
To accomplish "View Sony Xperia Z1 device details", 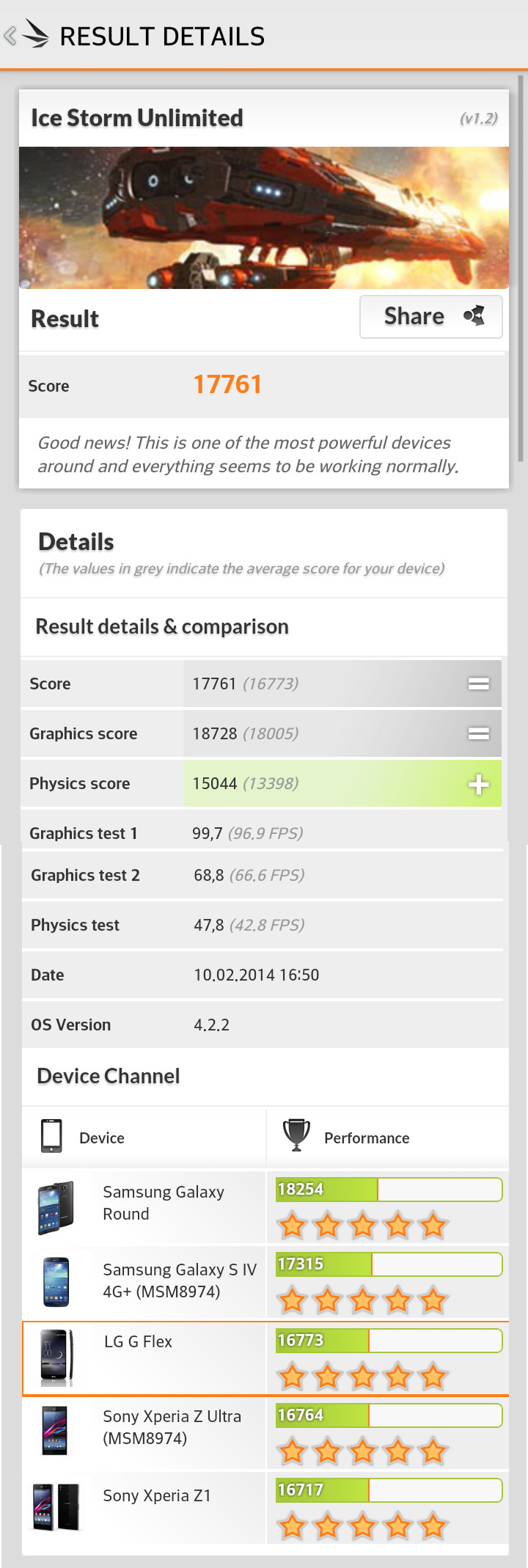I will point(156,1496).
